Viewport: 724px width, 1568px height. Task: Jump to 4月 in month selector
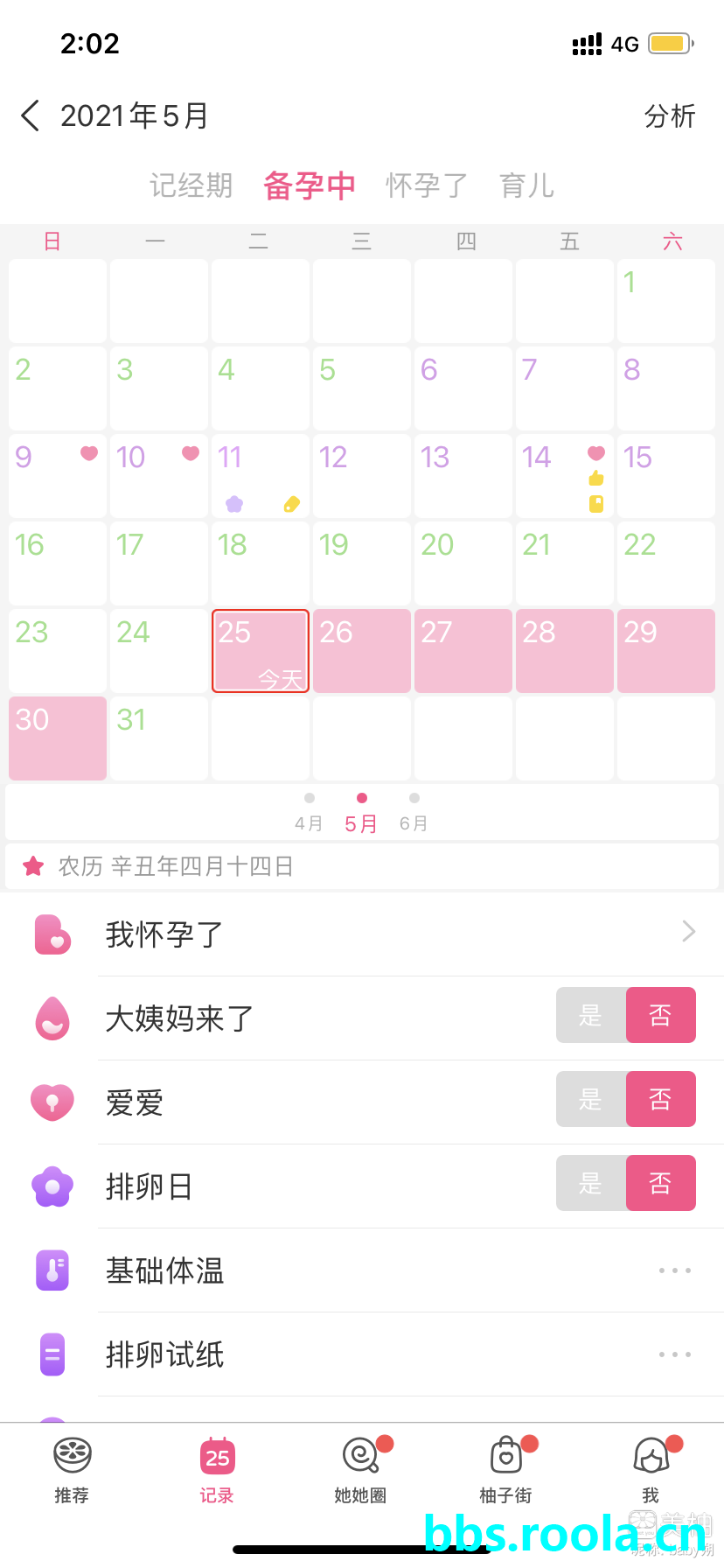pos(309,814)
